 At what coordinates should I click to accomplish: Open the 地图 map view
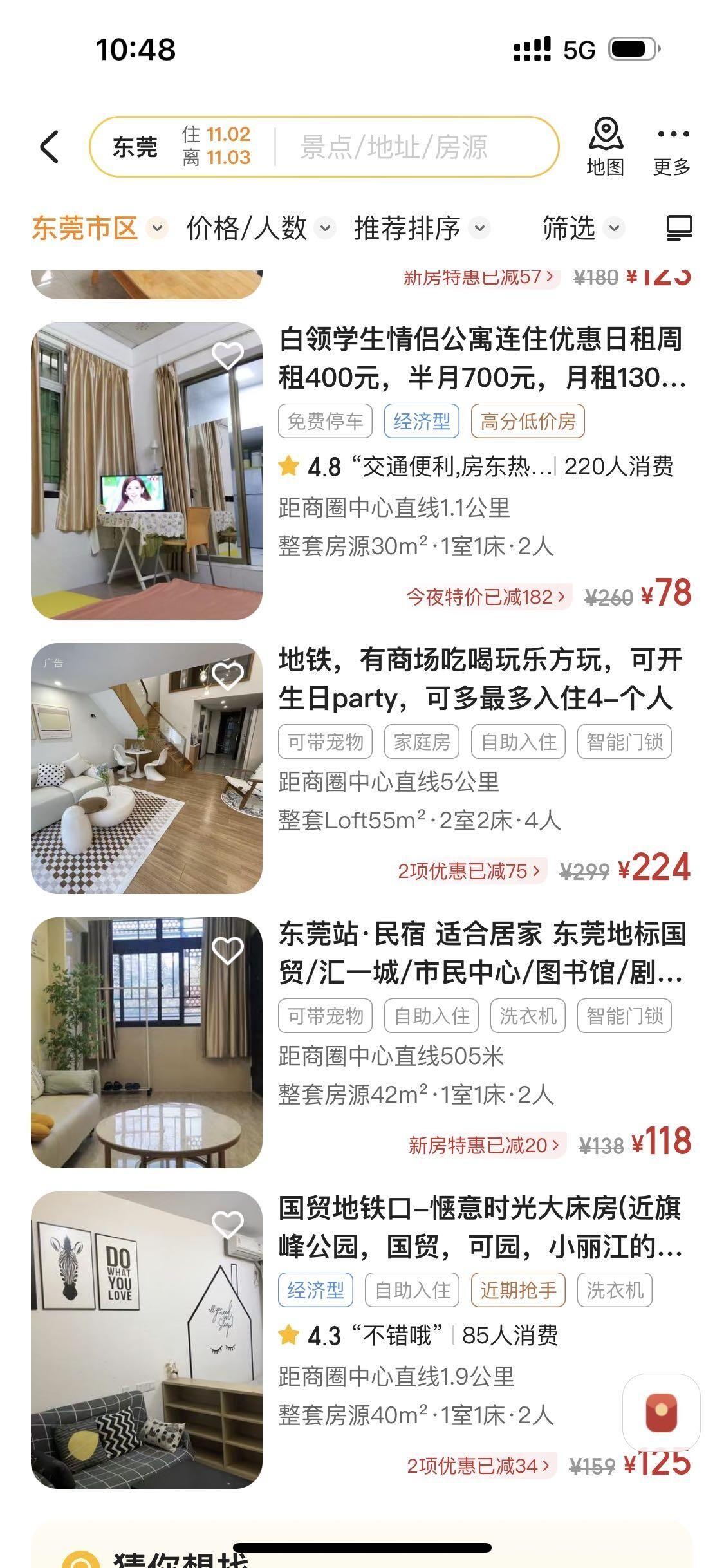[x=605, y=147]
